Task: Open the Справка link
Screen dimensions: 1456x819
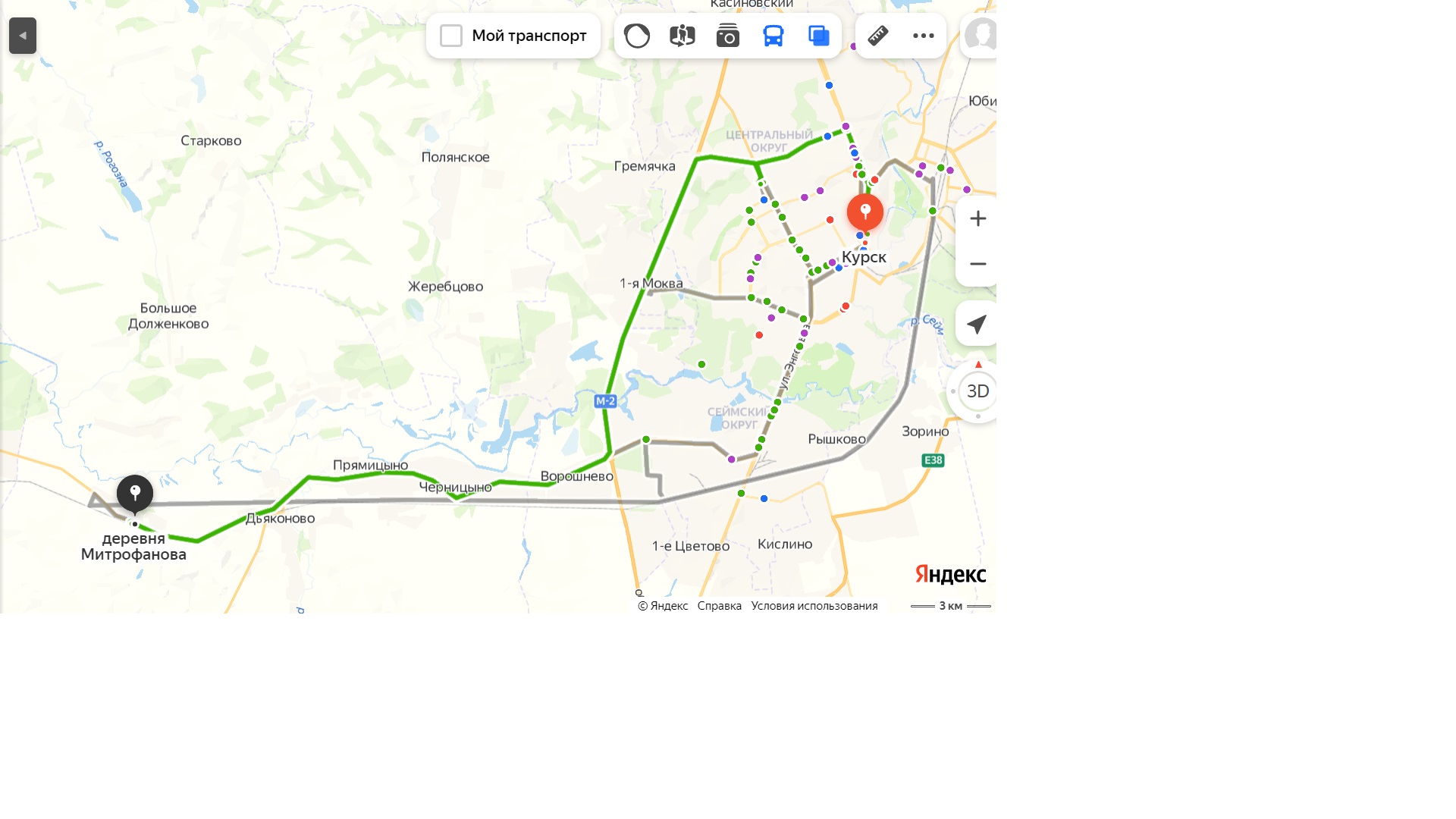Action: click(x=719, y=606)
